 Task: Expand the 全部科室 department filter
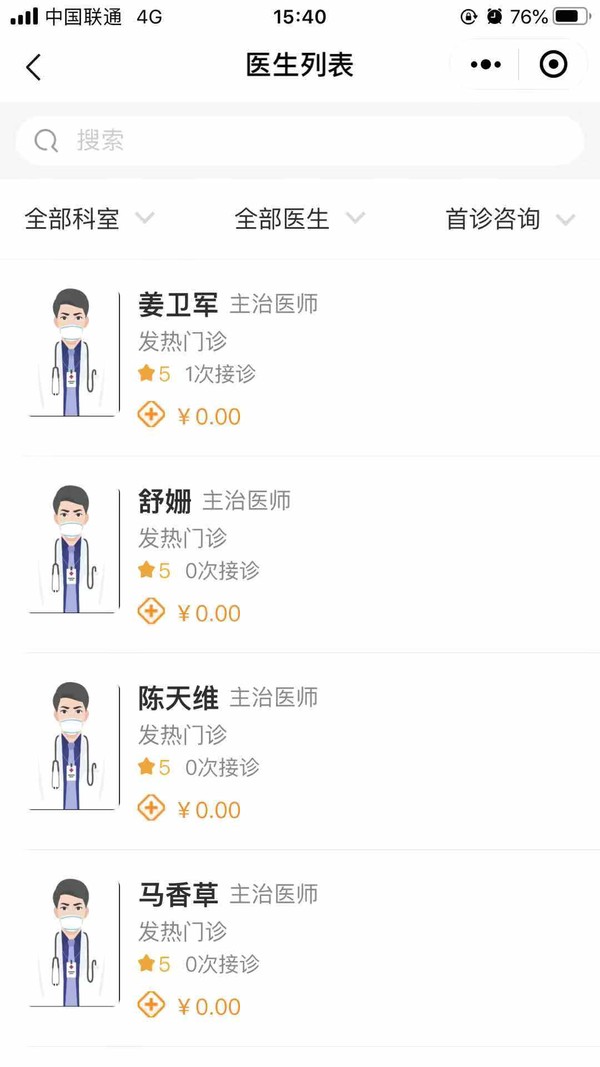pos(88,219)
